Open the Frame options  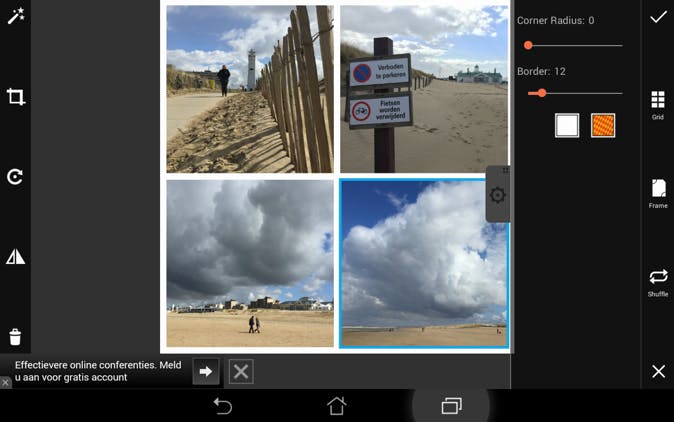[658, 191]
